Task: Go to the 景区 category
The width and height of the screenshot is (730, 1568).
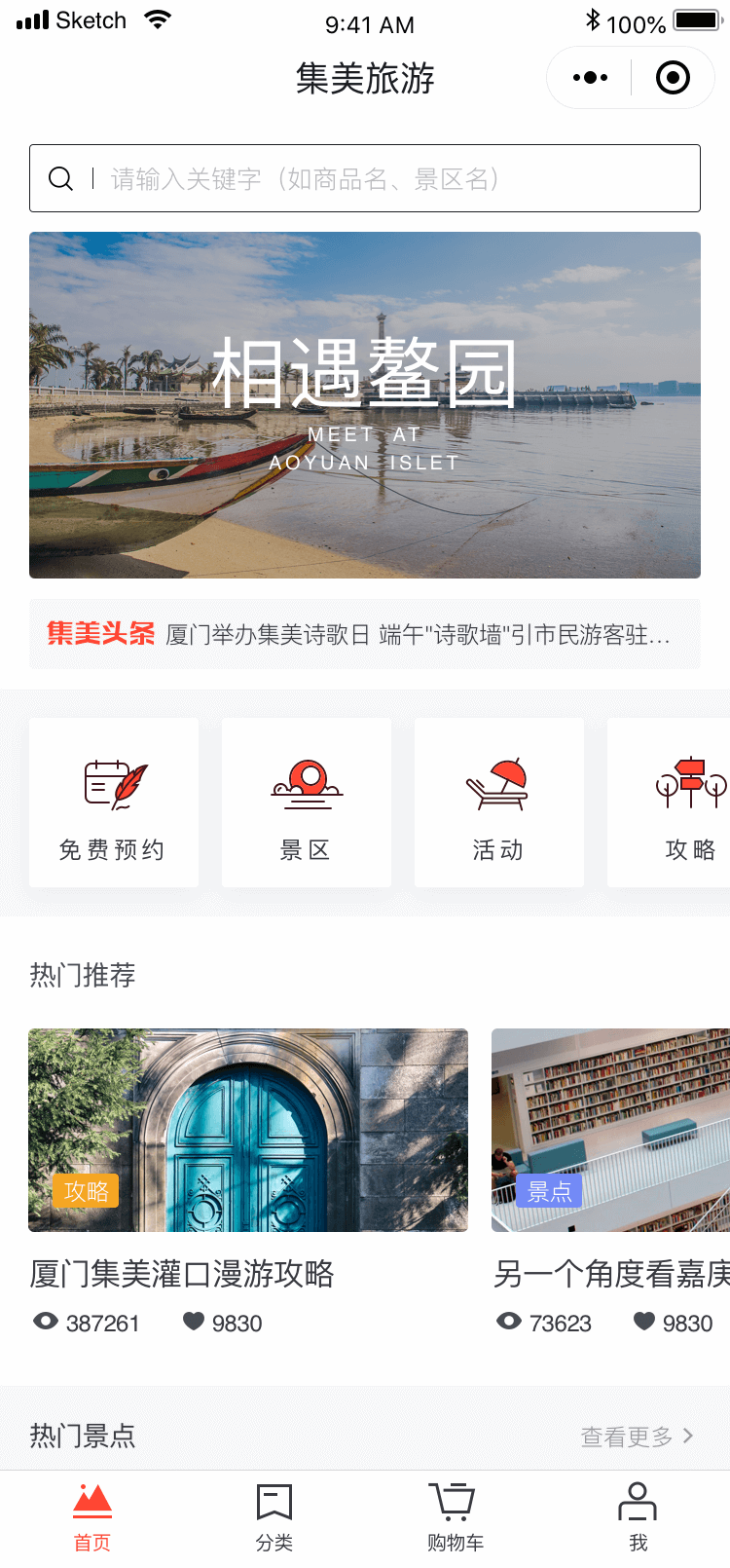Action: [x=307, y=803]
